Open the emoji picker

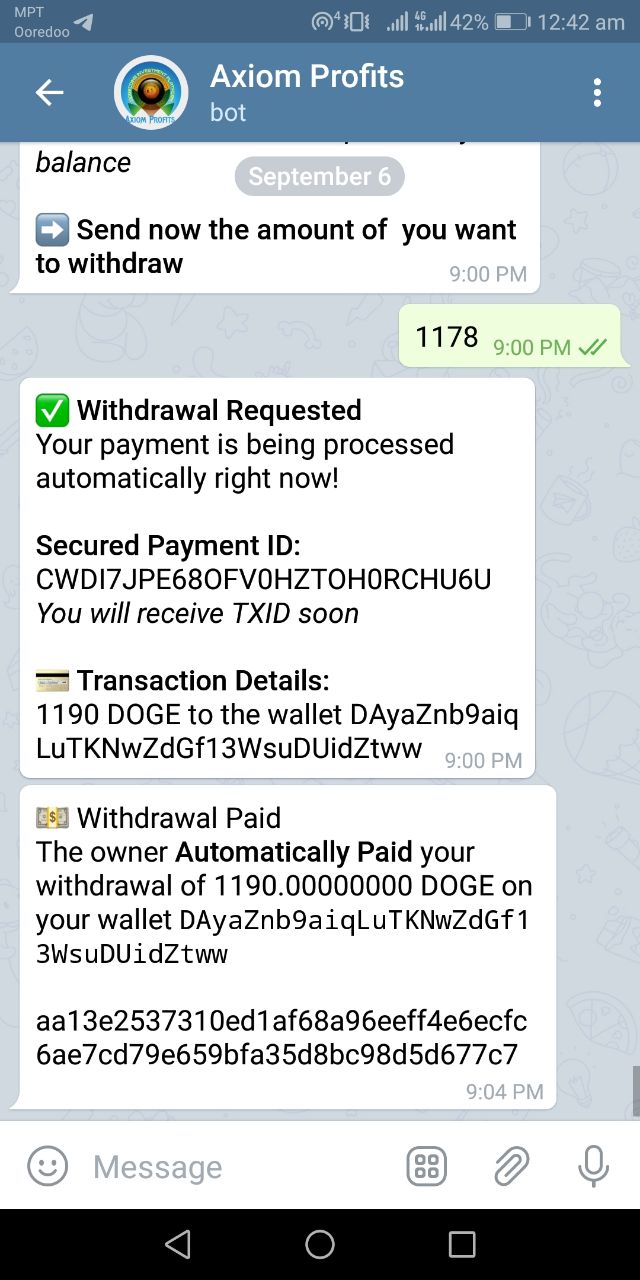(x=47, y=1166)
